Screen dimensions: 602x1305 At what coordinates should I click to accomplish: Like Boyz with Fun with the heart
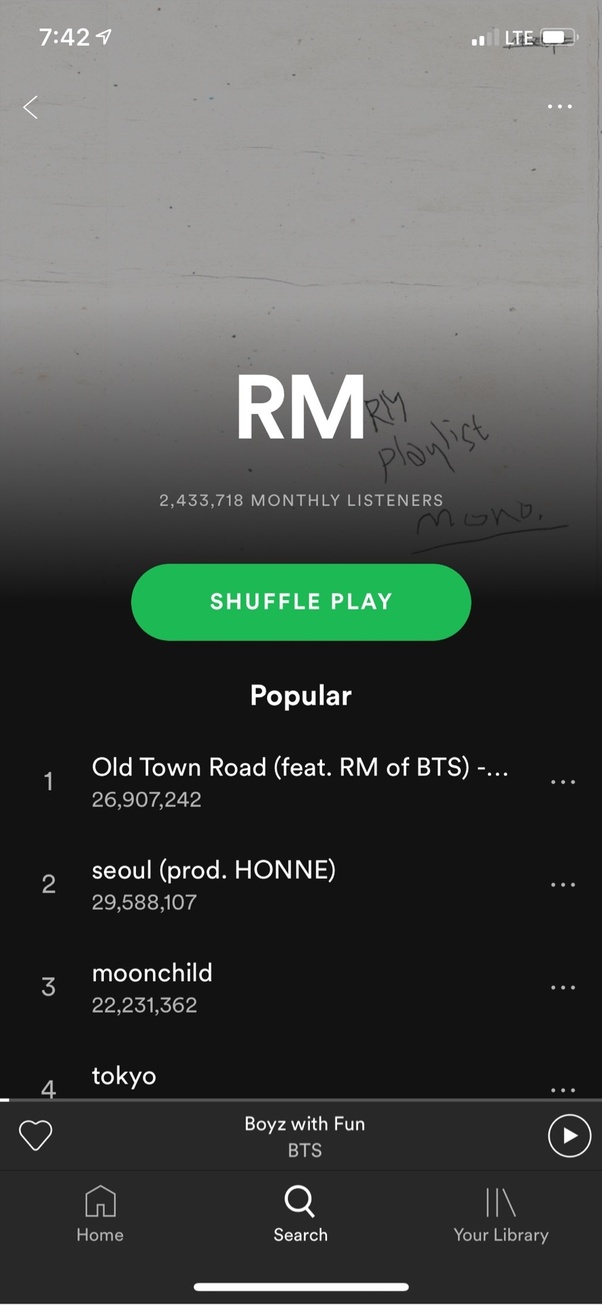(36, 1135)
